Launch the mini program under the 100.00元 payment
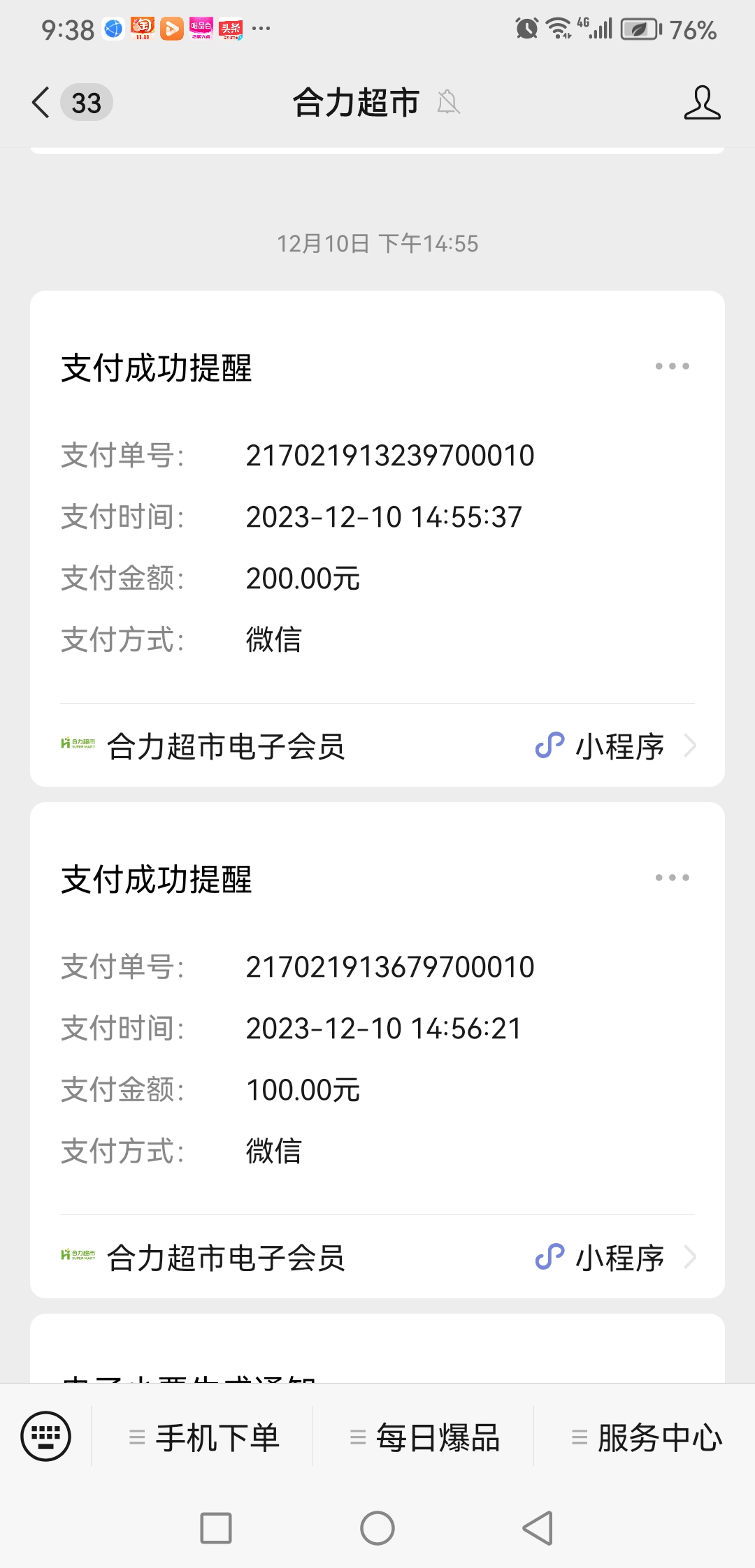The image size is (755, 1568). [x=377, y=1257]
